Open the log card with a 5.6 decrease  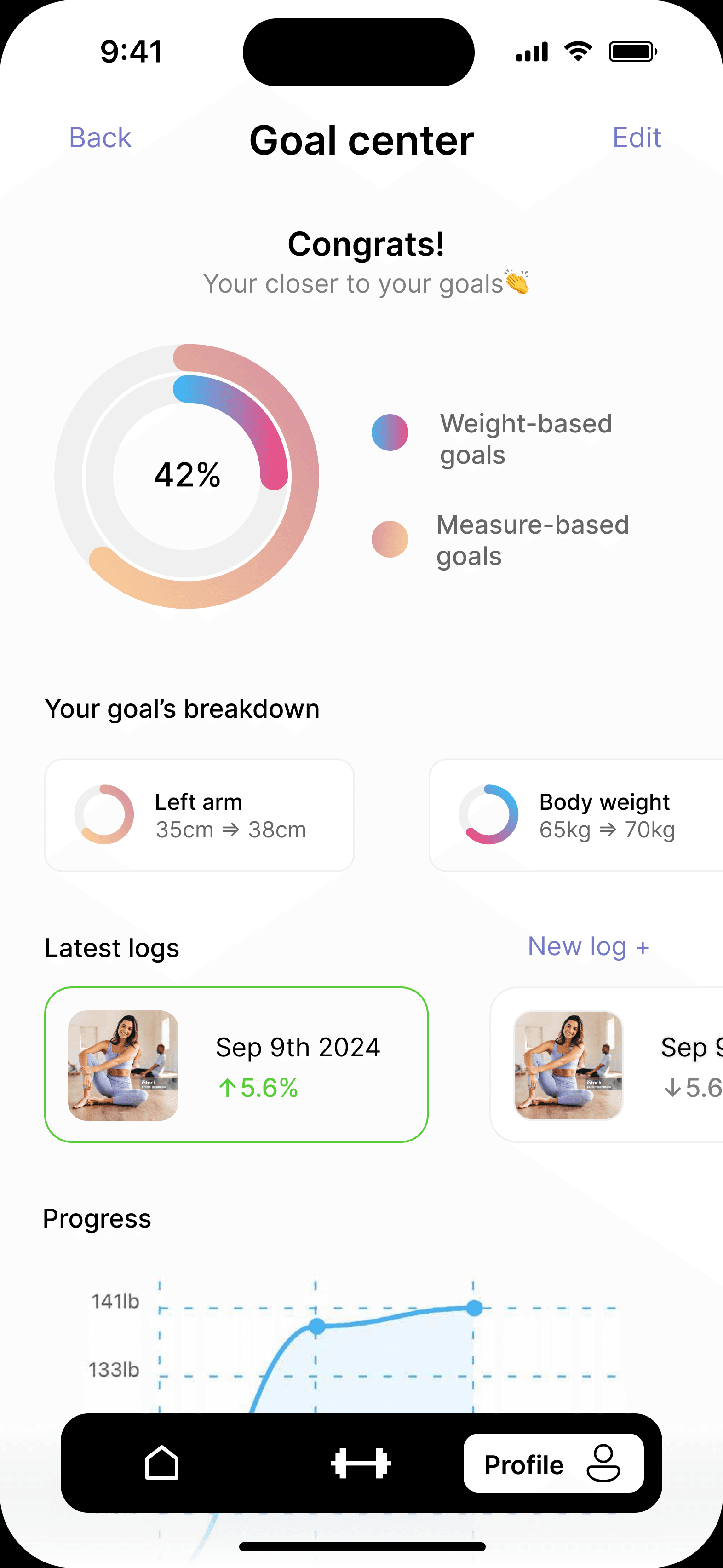tap(606, 1065)
